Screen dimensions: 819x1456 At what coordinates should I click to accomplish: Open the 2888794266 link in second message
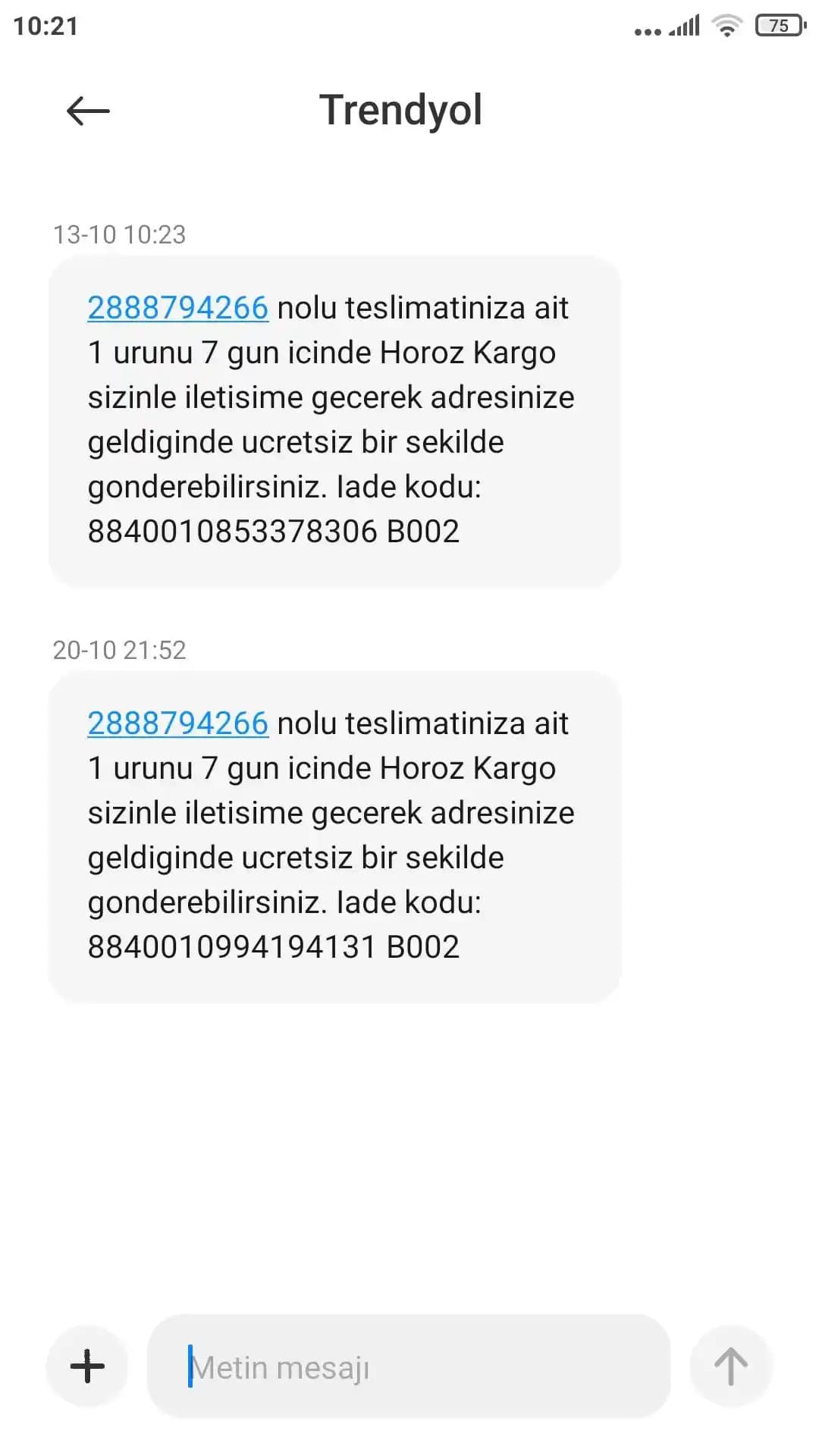point(177,723)
